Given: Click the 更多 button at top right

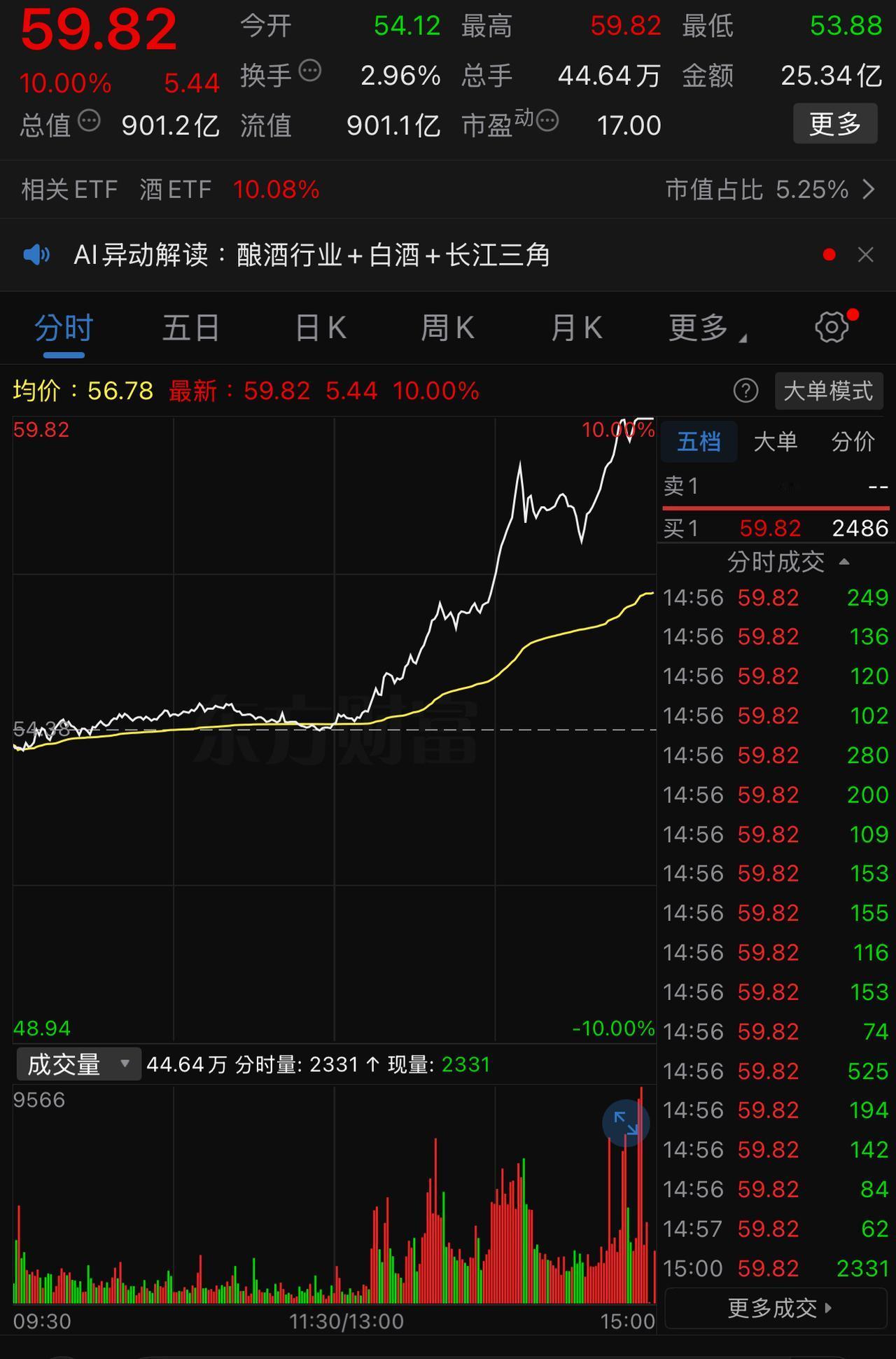Looking at the screenshot, I should point(834,123).
